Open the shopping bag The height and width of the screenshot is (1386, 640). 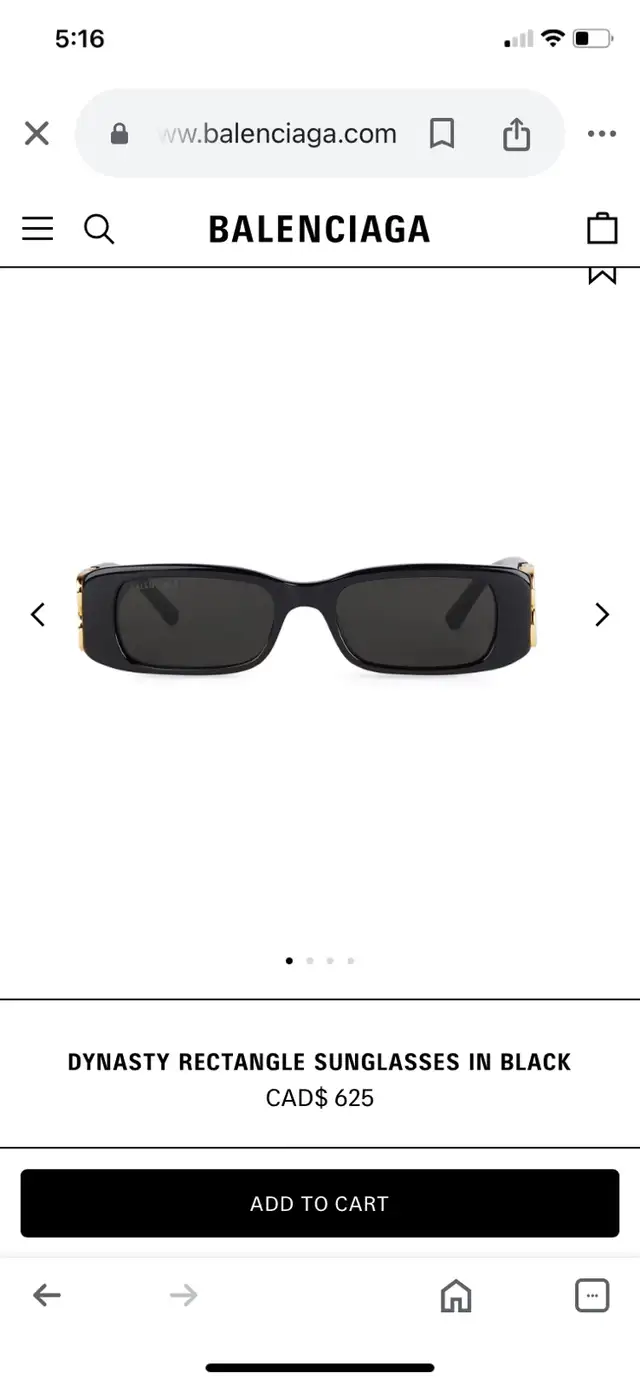pyautogui.click(x=602, y=228)
